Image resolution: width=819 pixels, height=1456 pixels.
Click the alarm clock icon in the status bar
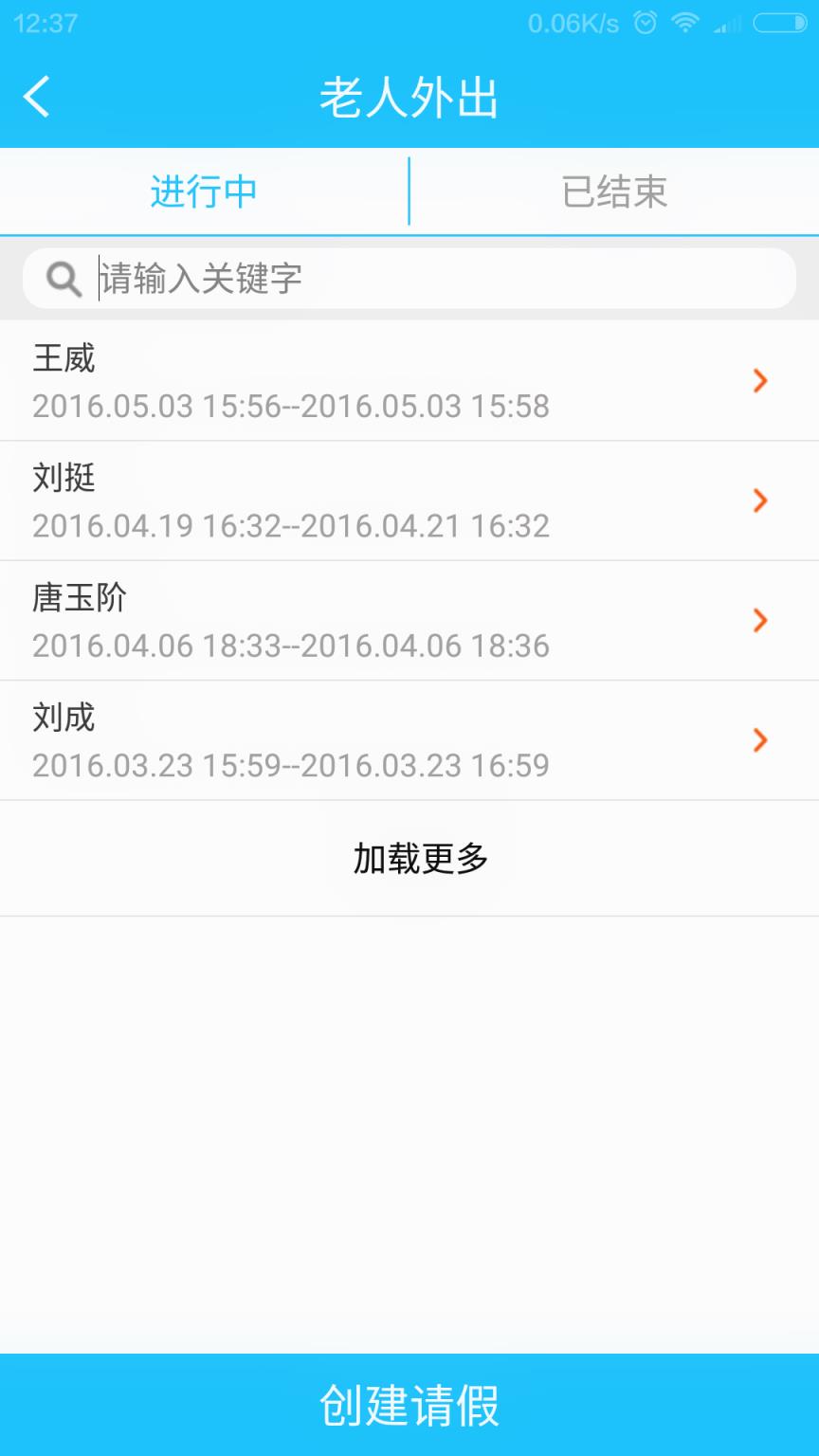(644, 23)
